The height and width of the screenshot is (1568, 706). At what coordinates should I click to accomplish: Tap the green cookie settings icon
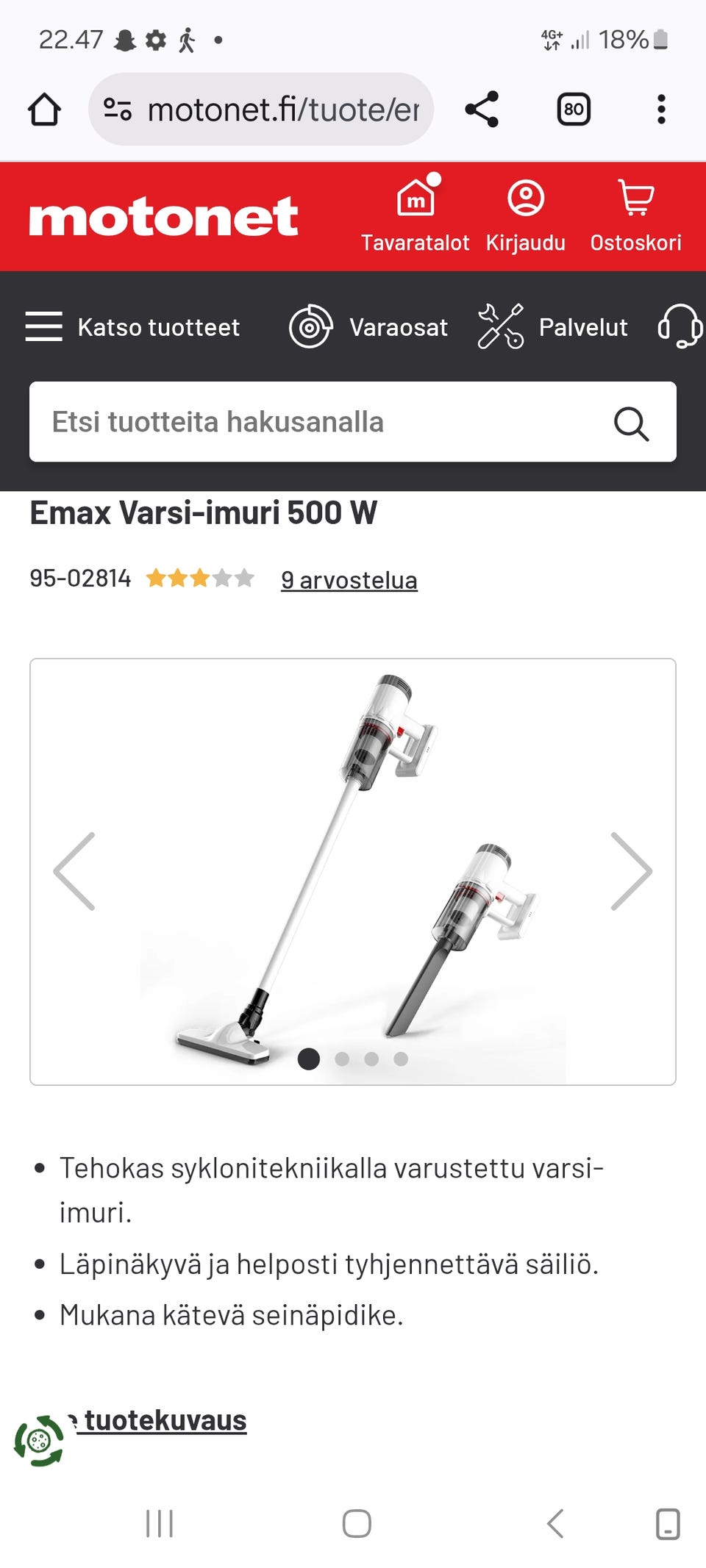point(39,1441)
